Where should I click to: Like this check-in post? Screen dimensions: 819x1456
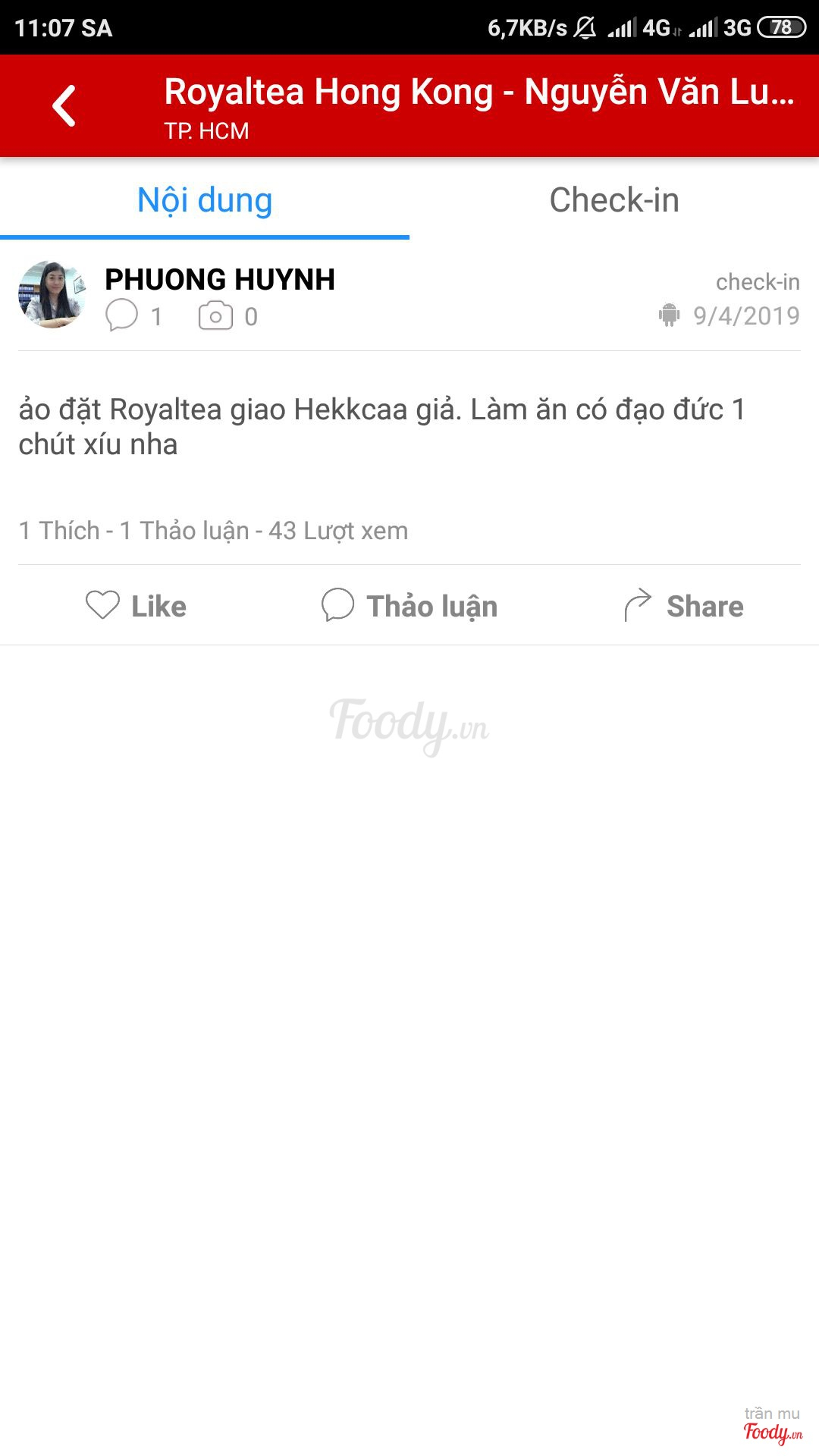pos(136,606)
